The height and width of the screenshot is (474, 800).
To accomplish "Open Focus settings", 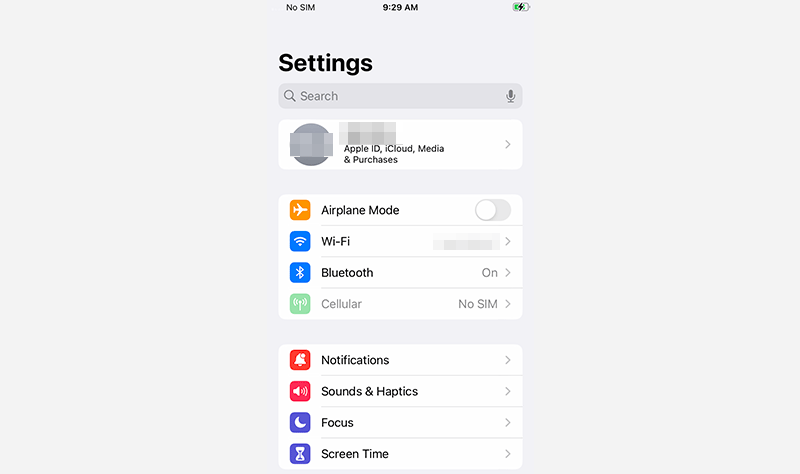I will 400,422.
